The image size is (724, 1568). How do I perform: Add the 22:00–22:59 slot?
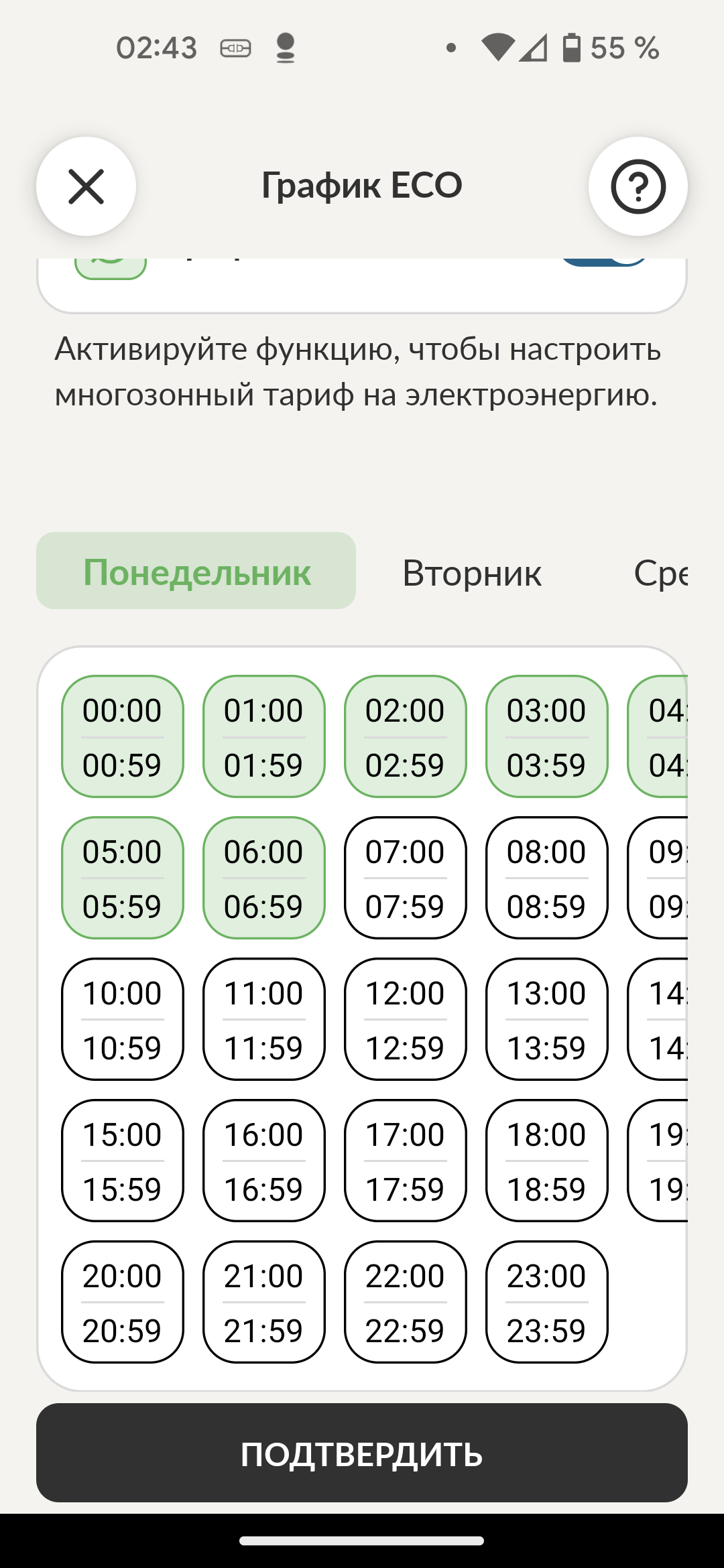coord(405,1302)
